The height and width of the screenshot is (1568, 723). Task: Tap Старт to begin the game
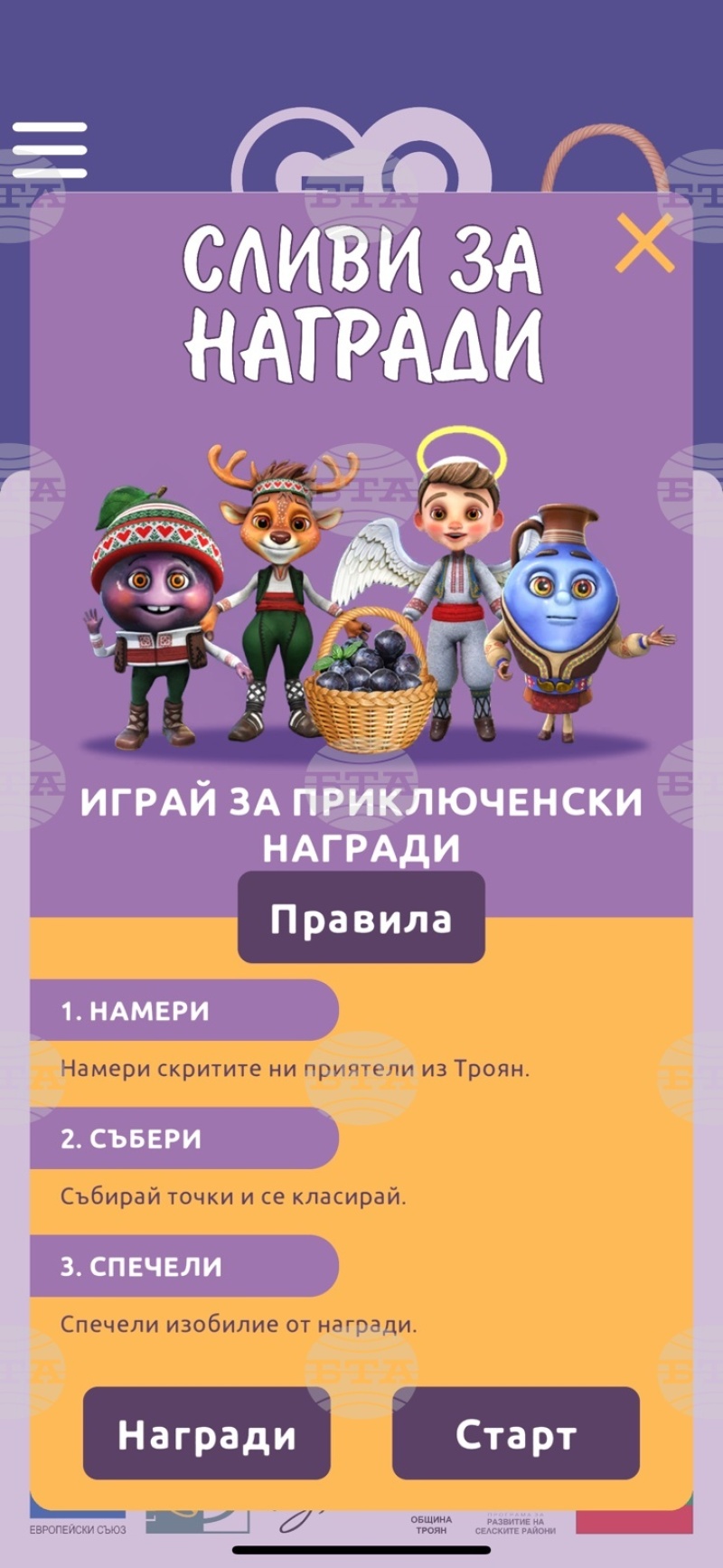tap(515, 1434)
